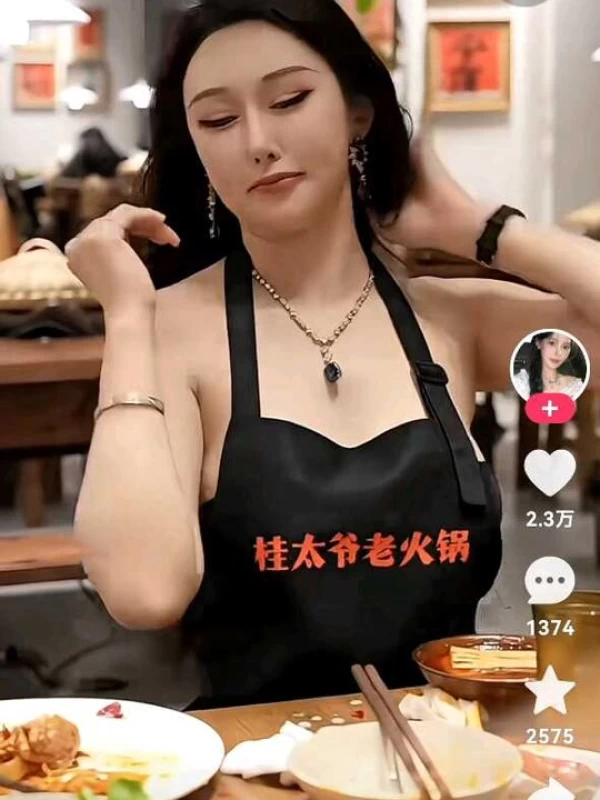This screenshot has width=600, height=800.
Task: Open the comments on this video
Action: [x=550, y=581]
